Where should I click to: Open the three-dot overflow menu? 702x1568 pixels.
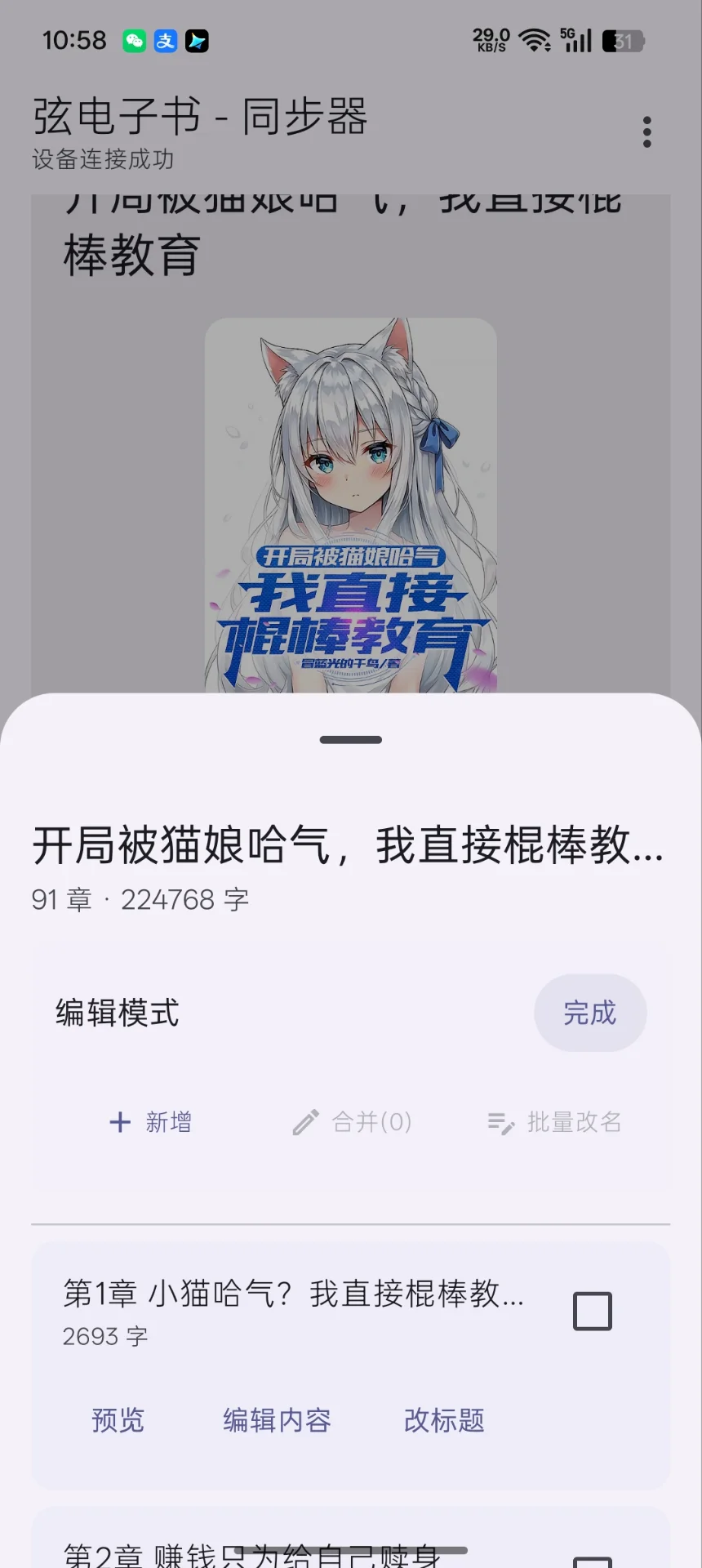pos(646,131)
